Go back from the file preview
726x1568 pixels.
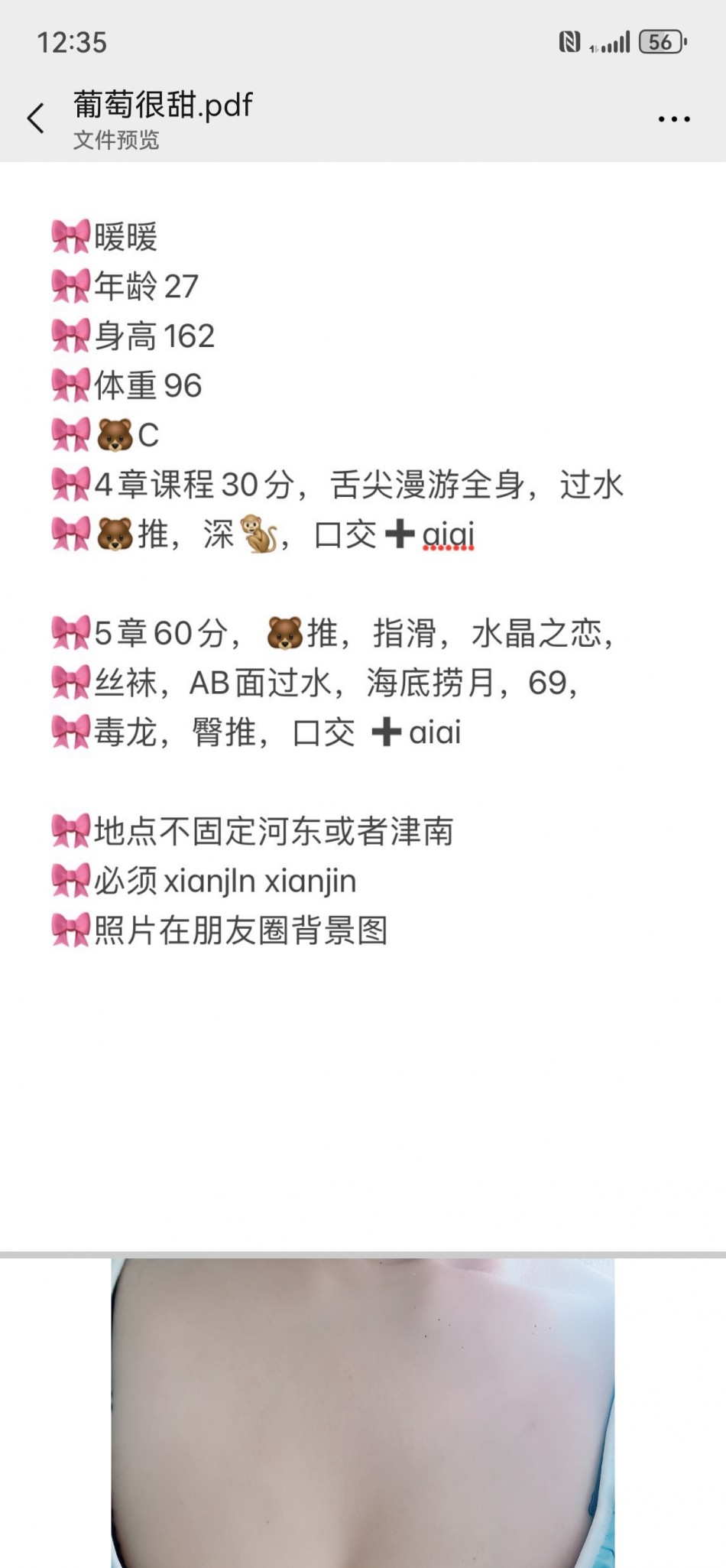click(x=35, y=118)
